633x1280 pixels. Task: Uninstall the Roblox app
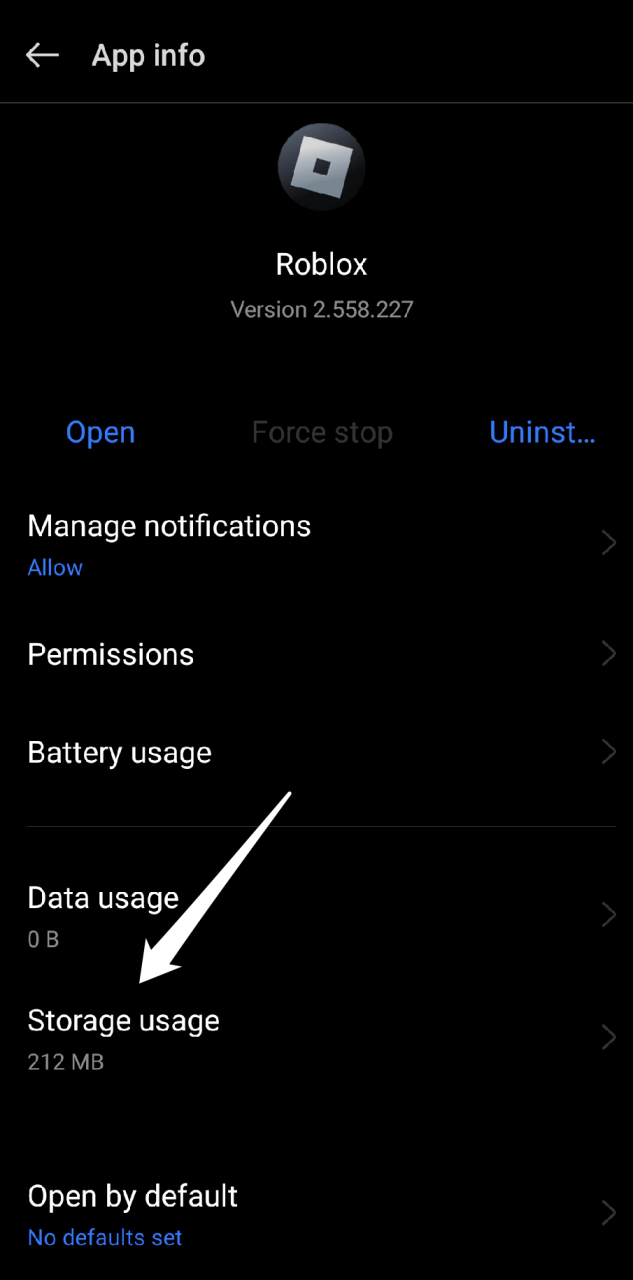542,433
